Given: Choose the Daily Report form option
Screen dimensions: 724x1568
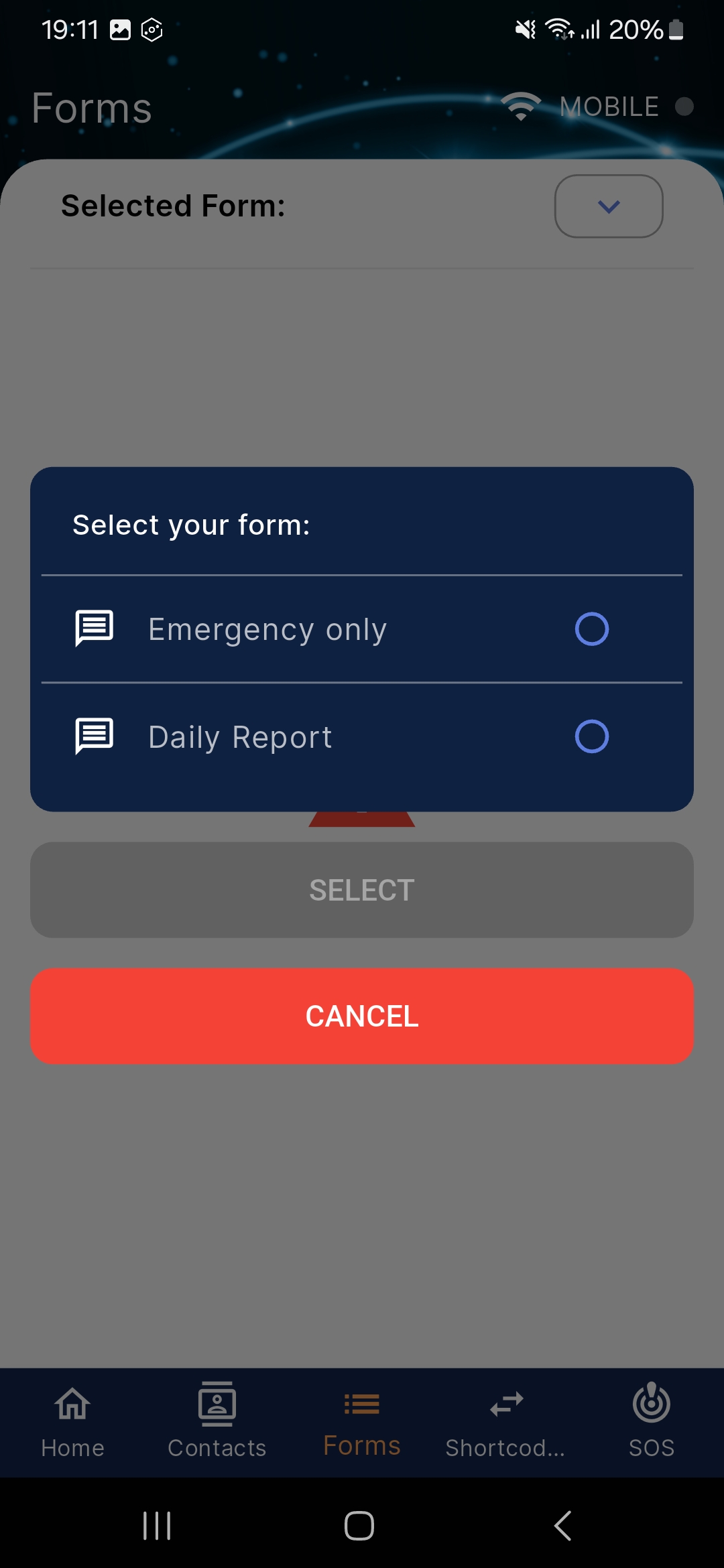Looking at the screenshot, I should 362,736.
